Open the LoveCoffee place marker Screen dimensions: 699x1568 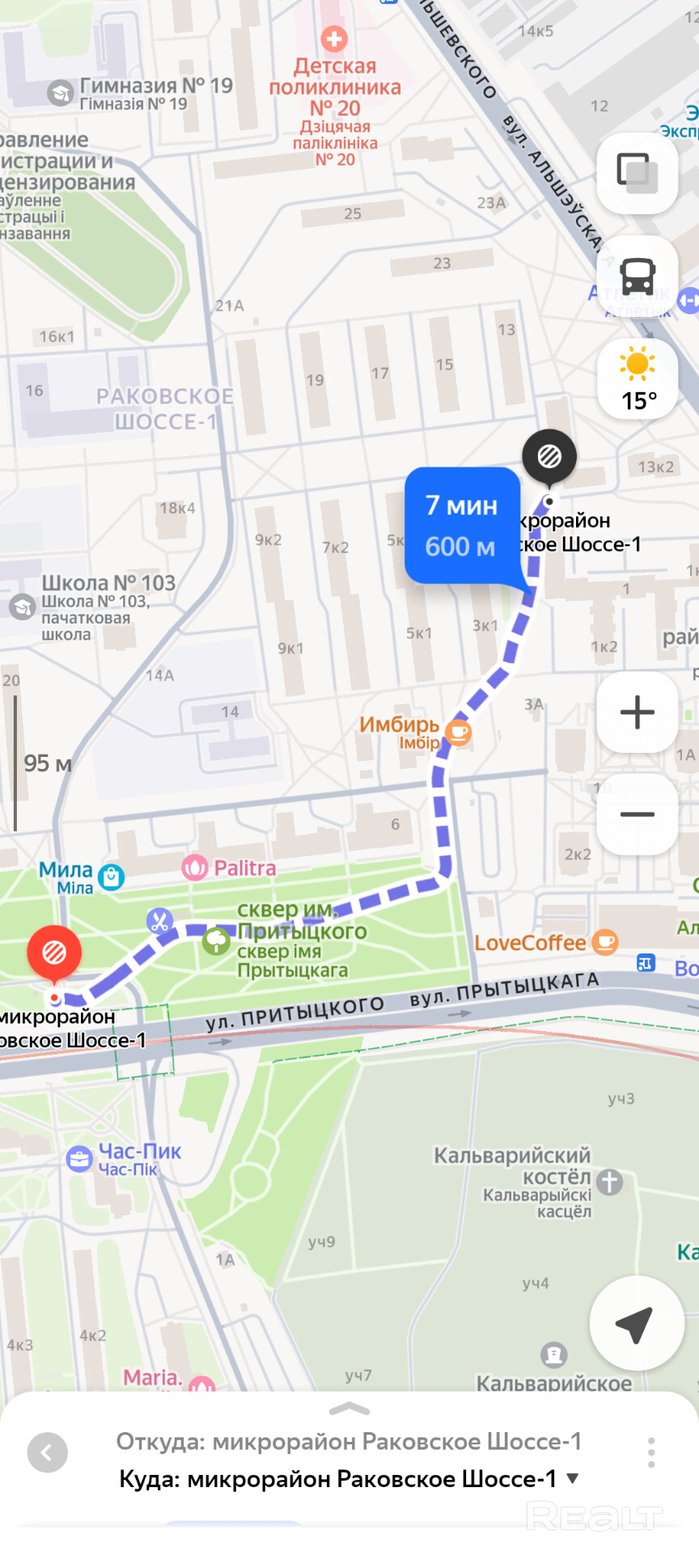click(x=604, y=942)
